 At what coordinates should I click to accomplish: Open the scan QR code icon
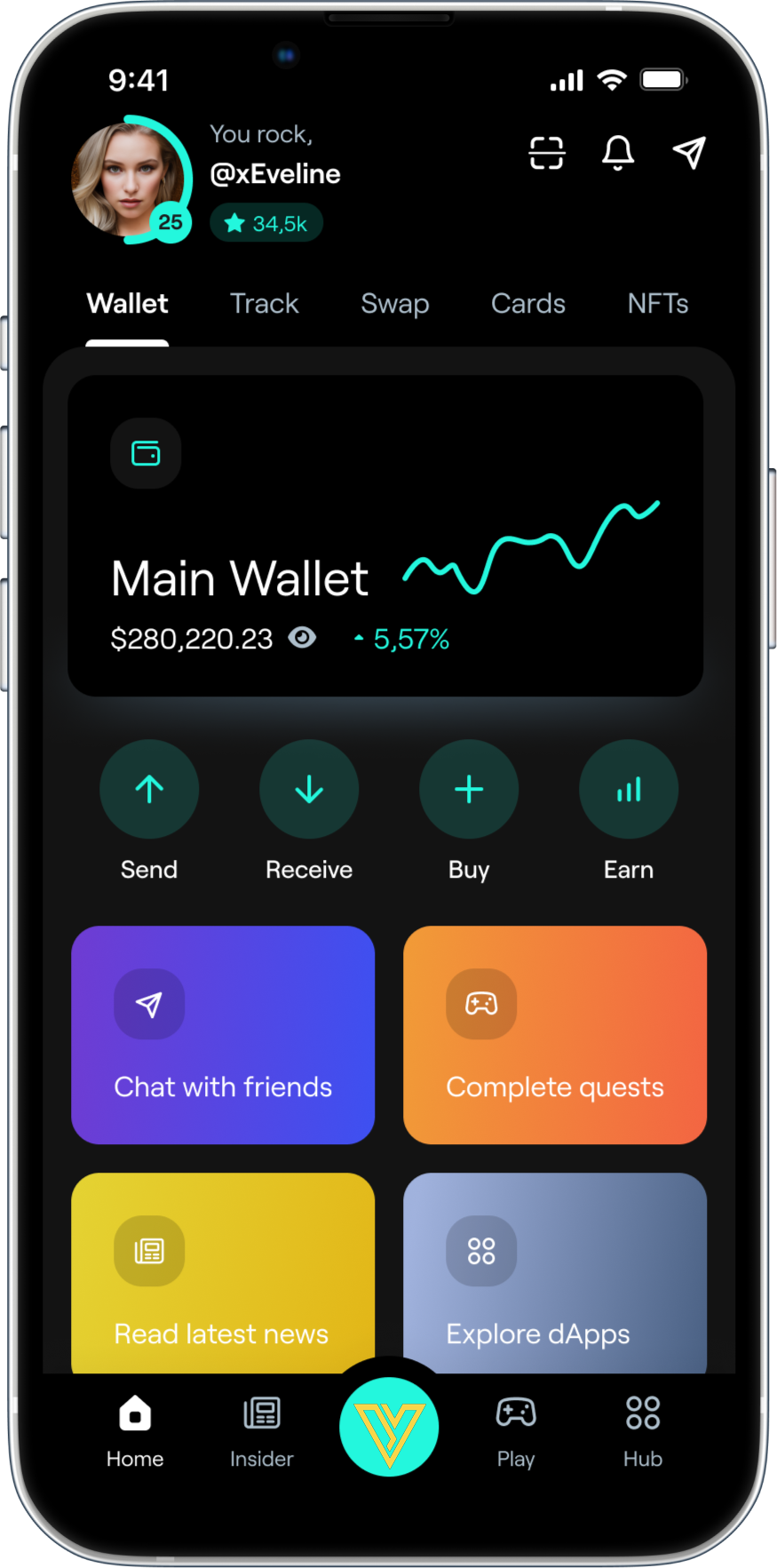tap(546, 153)
